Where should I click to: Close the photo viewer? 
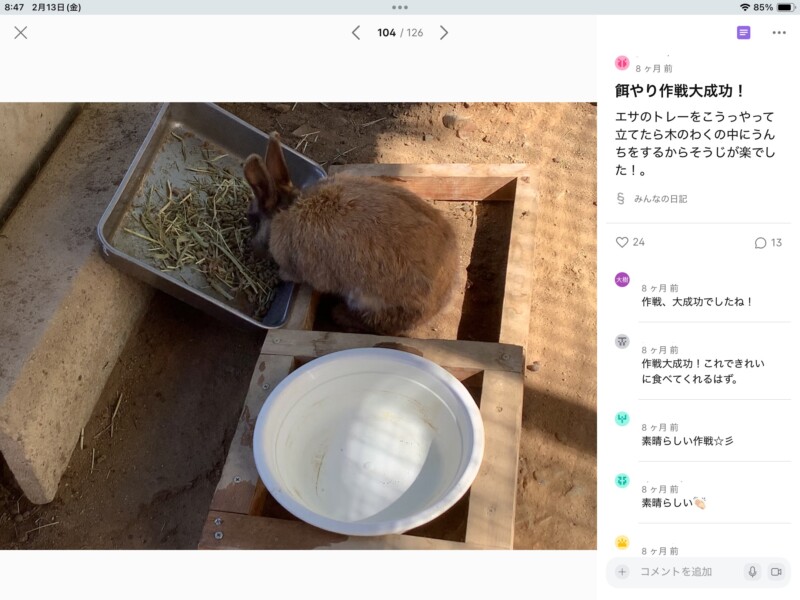click(x=21, y=33)
